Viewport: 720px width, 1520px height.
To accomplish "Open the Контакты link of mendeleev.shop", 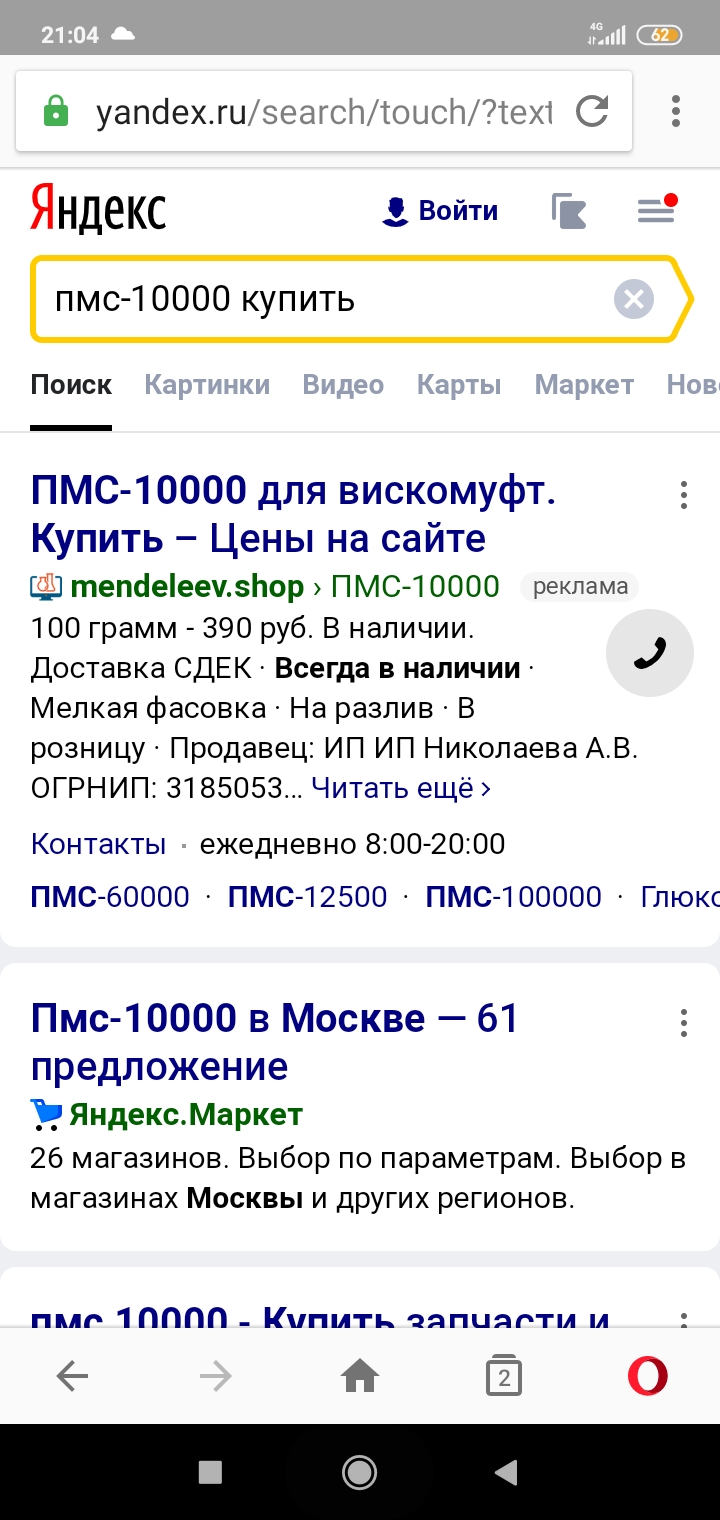I will 98,844.
